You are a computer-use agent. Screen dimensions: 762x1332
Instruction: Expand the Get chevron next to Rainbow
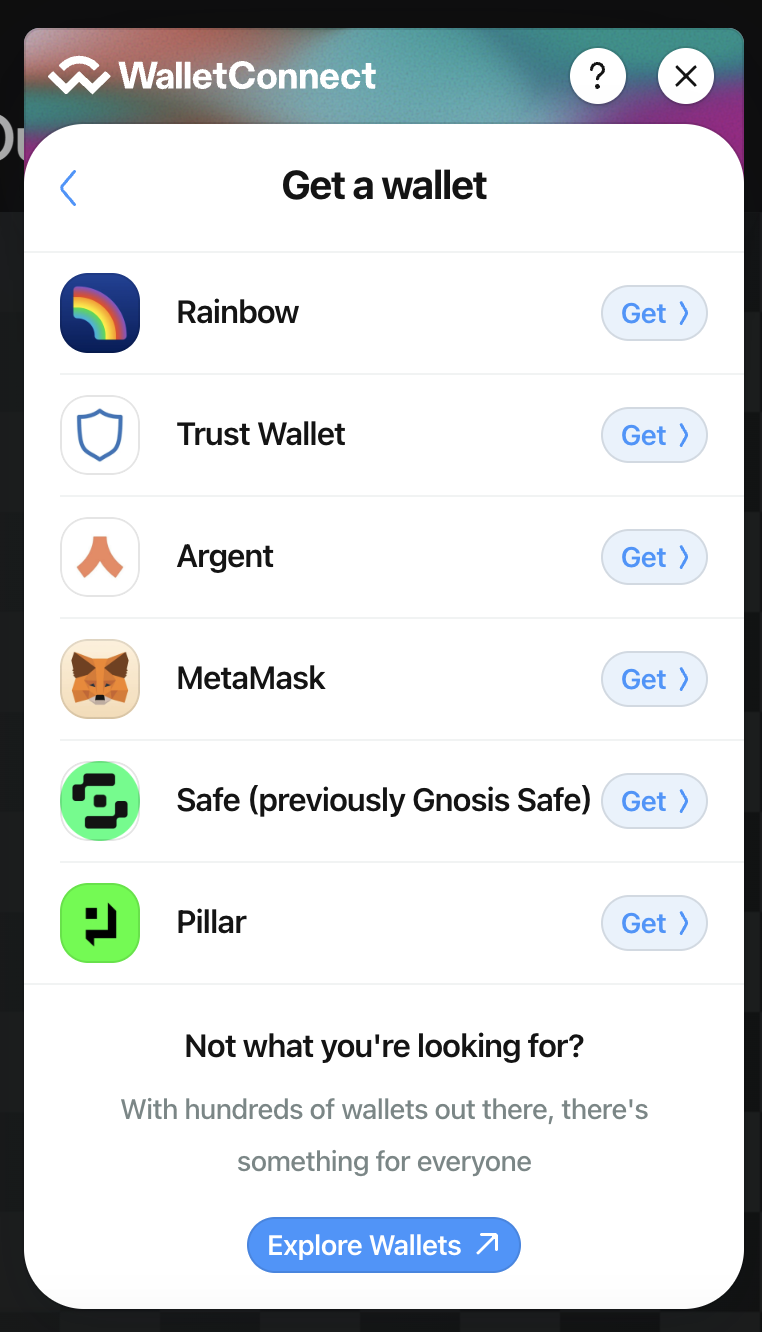(682, 313)
